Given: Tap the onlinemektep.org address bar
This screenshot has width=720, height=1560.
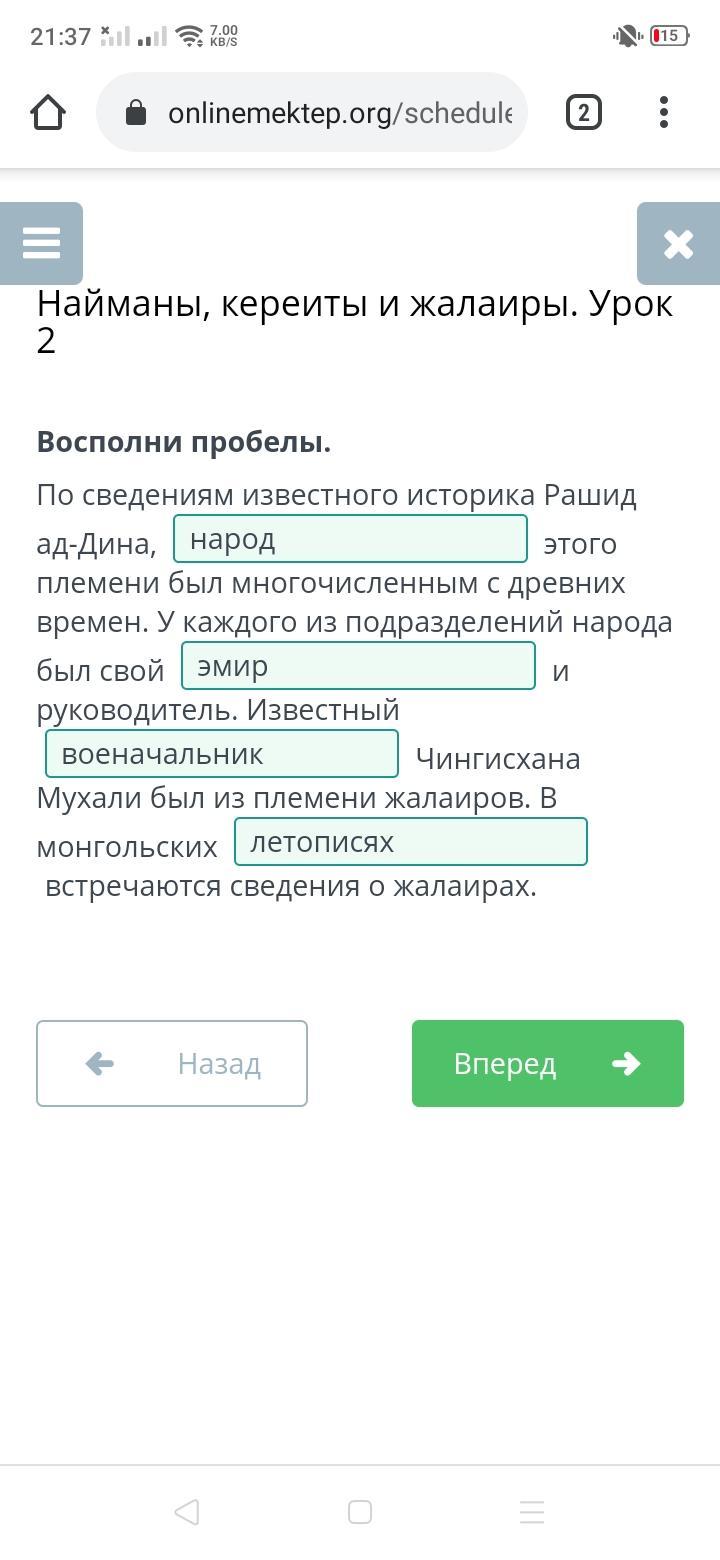Looking at the screenshot, I should [x=320, y=113].
